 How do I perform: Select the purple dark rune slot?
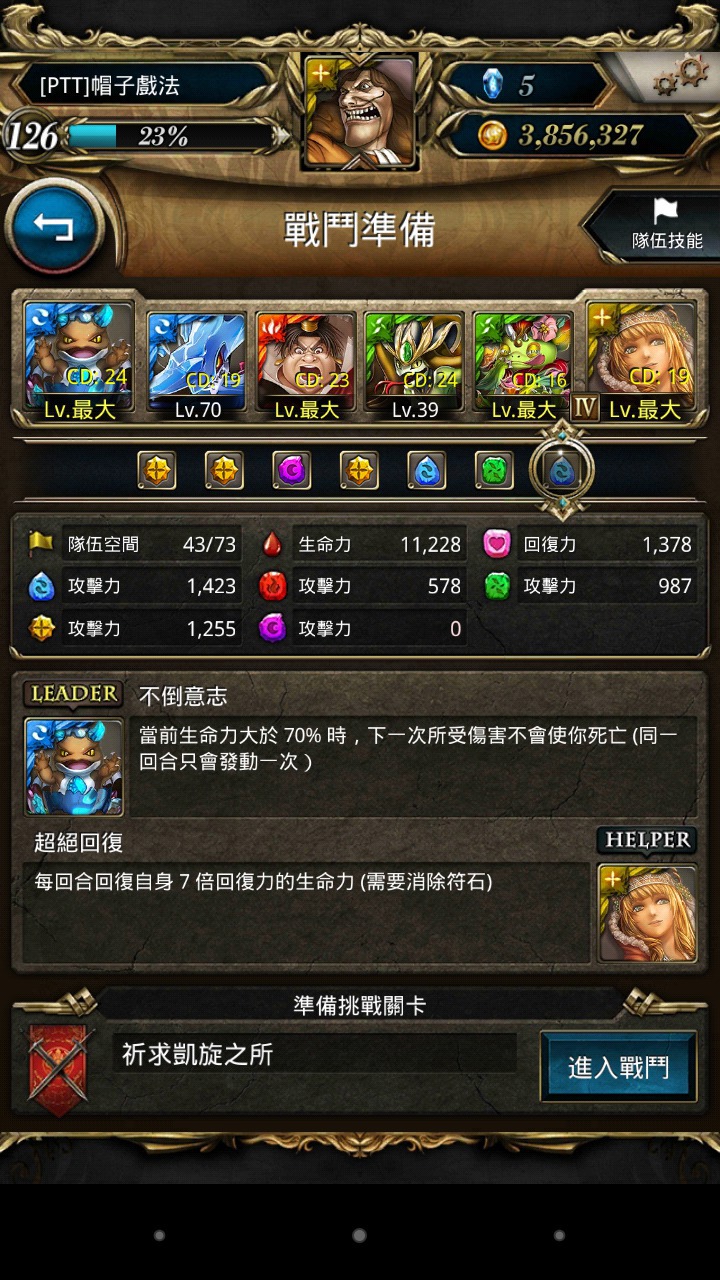point(291,470)
